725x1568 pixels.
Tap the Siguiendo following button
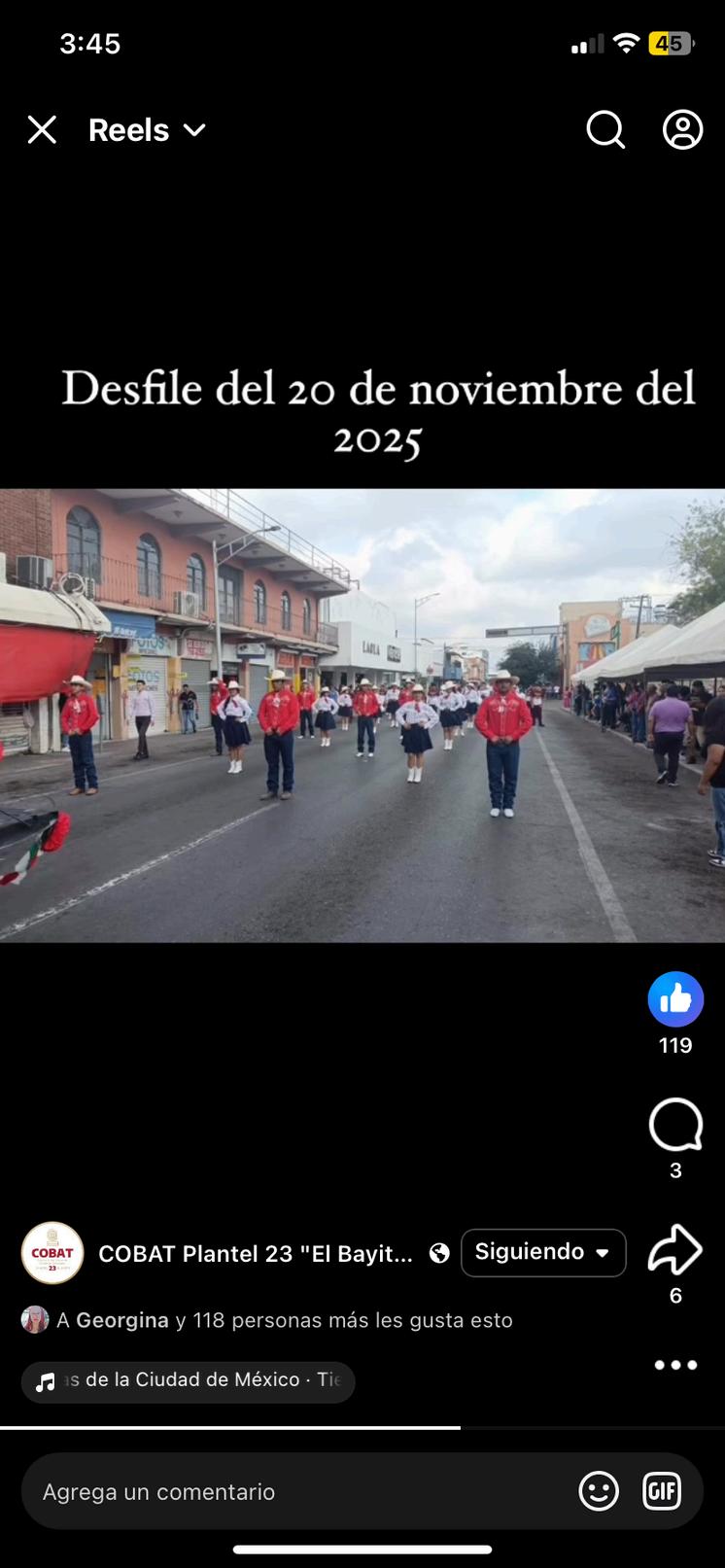coord(542,1252)
